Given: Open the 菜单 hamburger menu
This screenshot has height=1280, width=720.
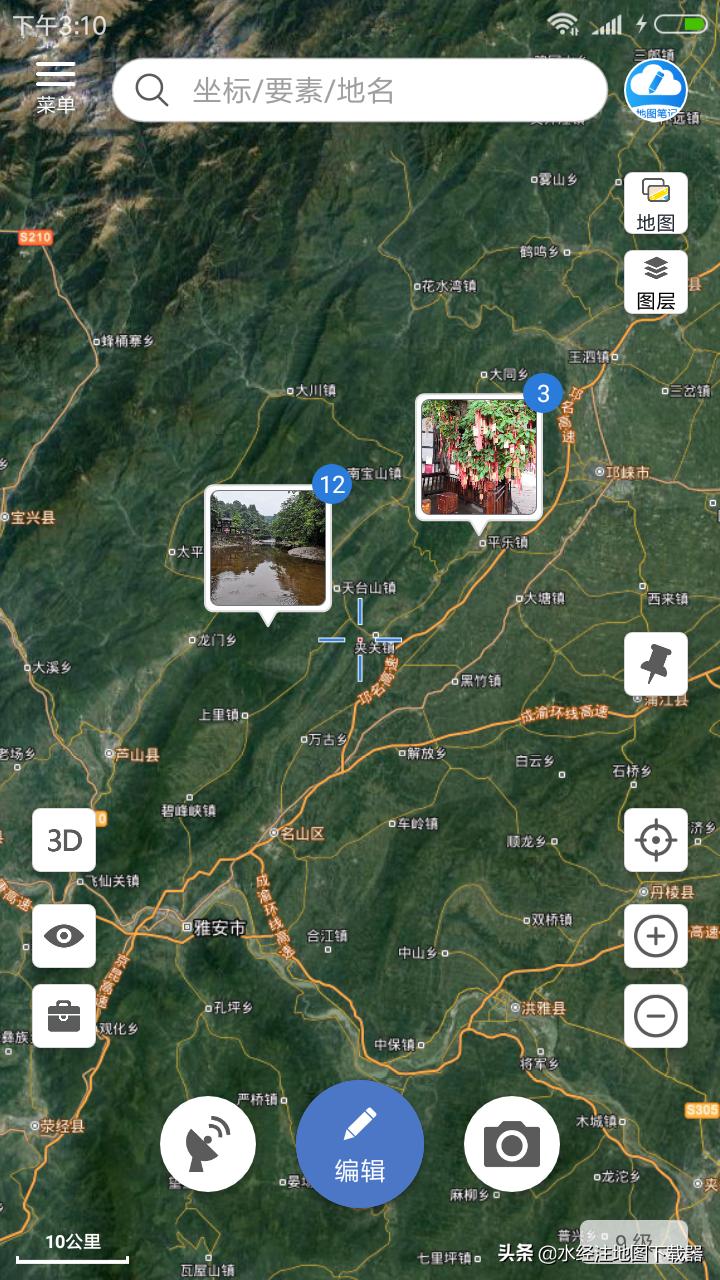Looking at the screenshot, I should click(56, 84).
